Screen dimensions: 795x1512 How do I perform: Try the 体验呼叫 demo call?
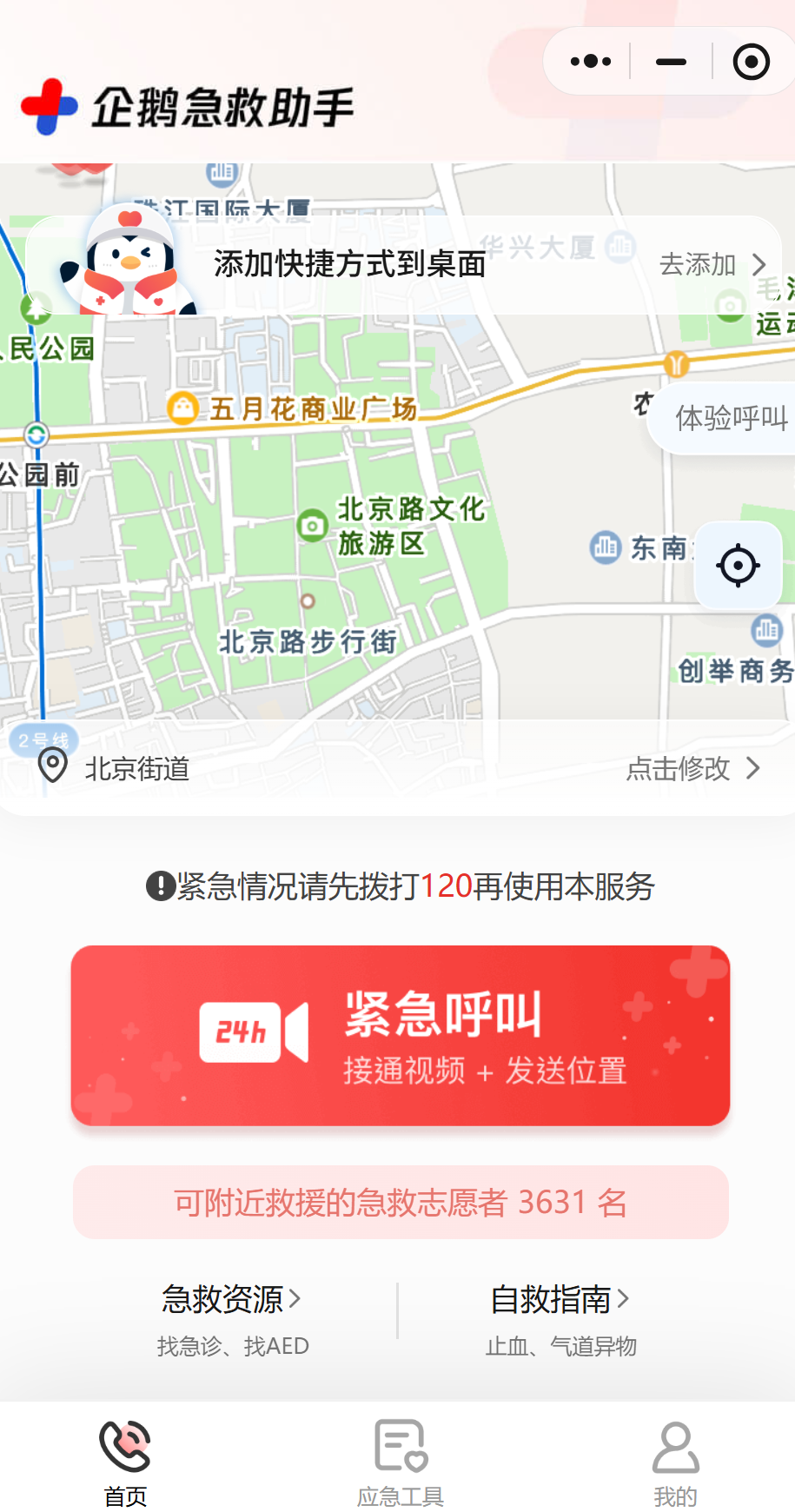tap(730, 418)
